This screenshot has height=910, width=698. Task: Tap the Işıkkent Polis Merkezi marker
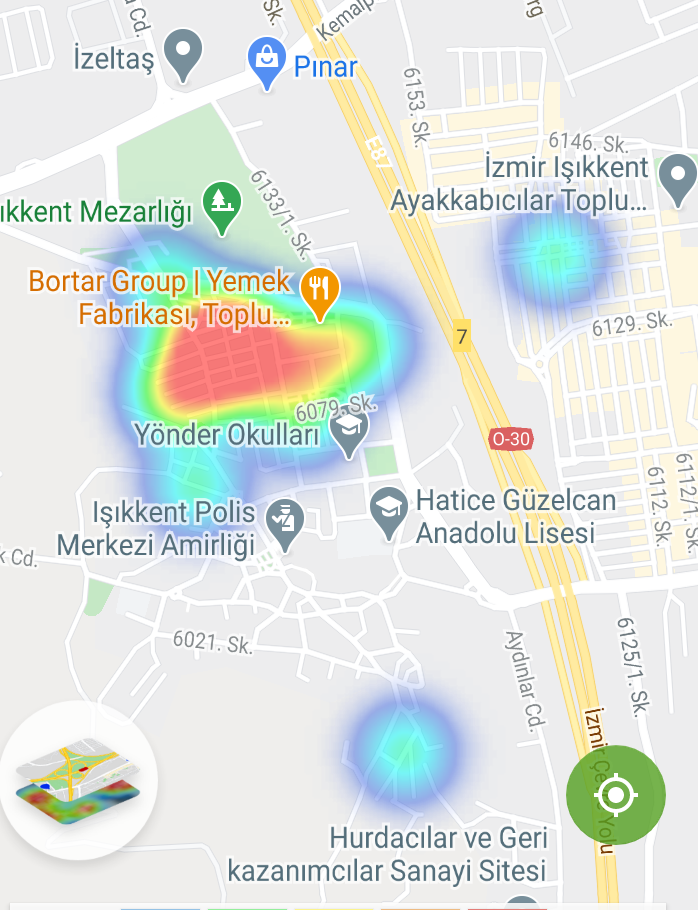[x=285, y=523]
